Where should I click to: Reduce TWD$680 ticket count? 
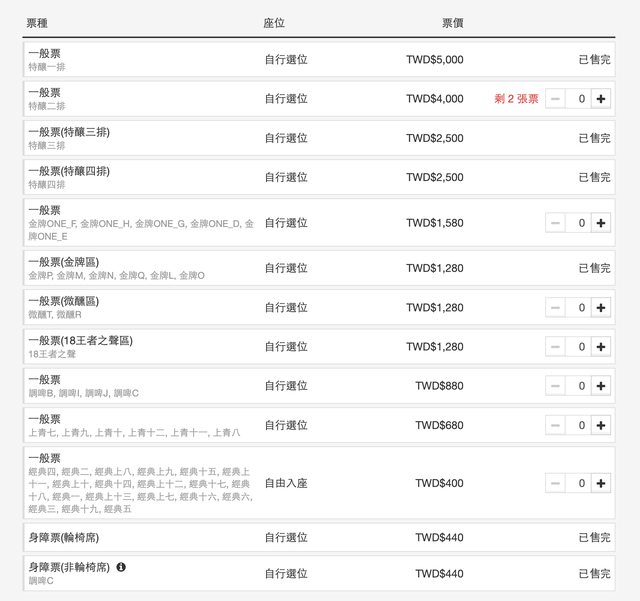[x=556, y=425]
